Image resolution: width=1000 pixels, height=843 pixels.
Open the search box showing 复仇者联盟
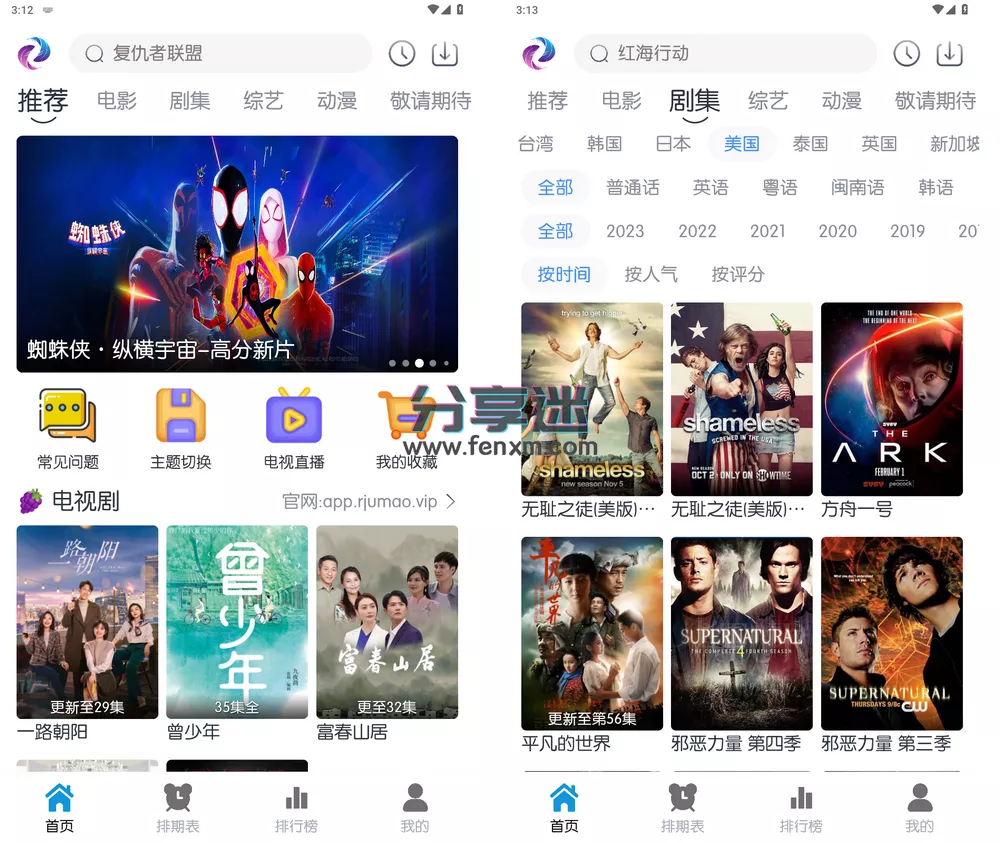point(220,53)
